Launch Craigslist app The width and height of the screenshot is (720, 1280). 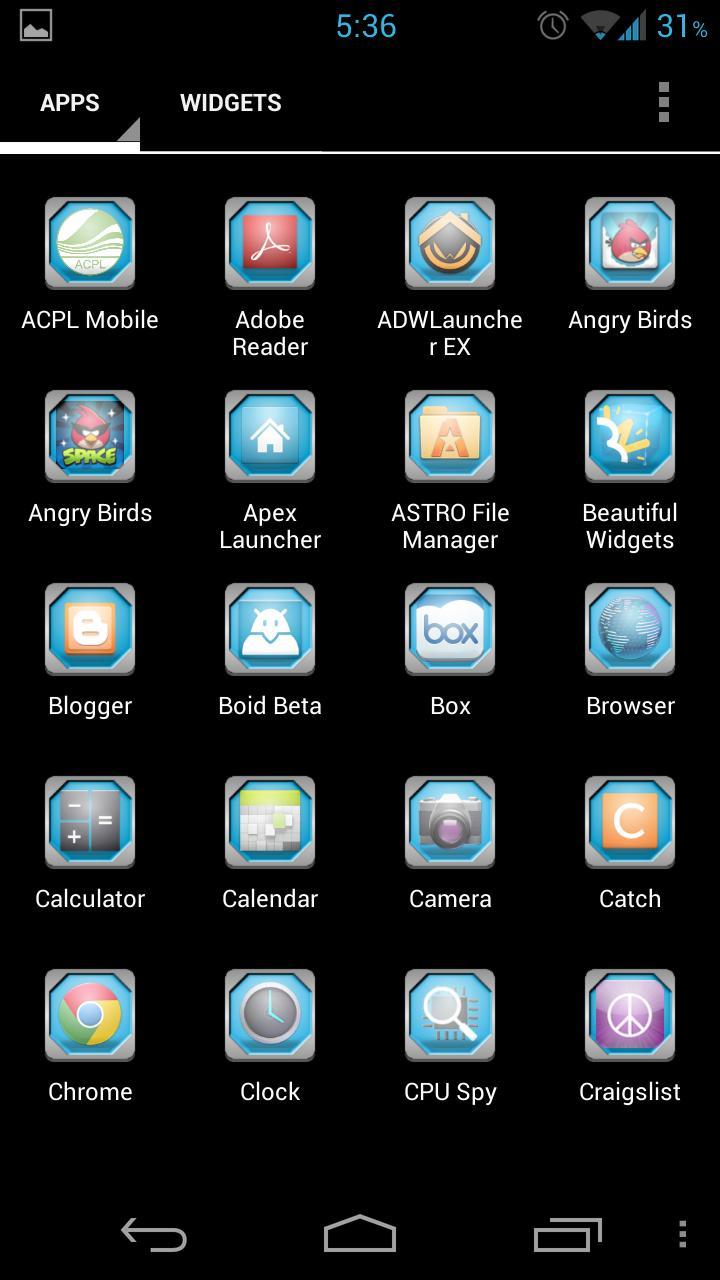(630, 1015)
